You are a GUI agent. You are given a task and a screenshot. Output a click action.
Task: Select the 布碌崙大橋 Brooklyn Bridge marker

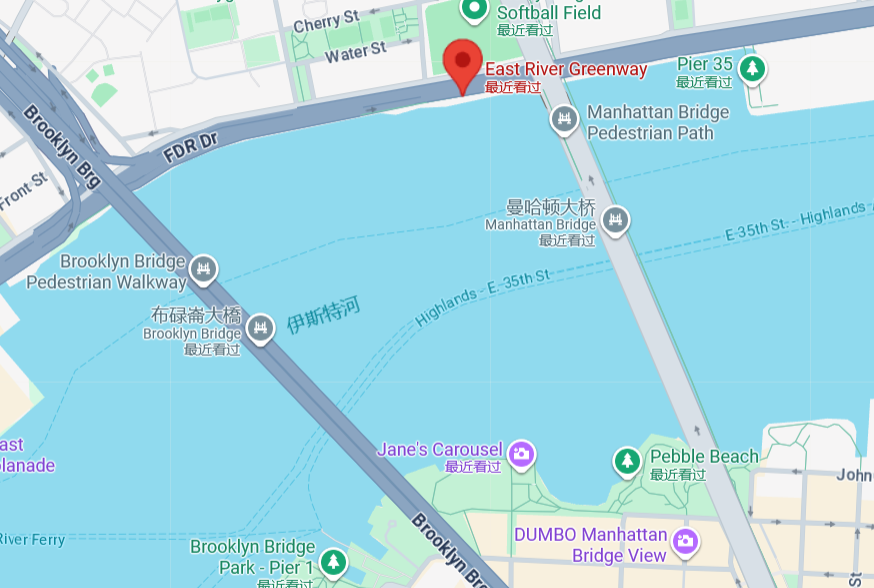point(261,328)
